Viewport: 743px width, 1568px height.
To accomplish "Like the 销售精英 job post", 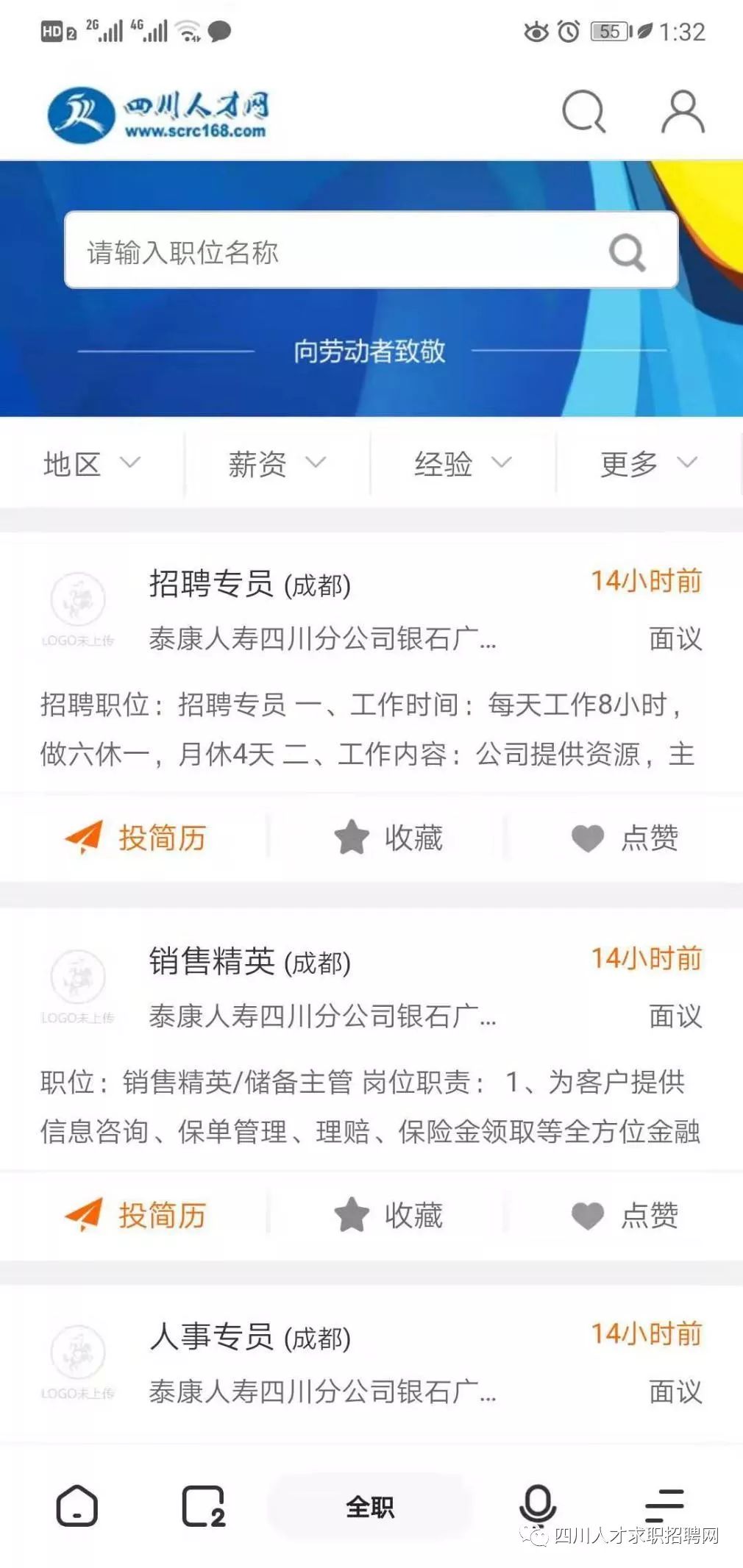I will (625, 1215).
